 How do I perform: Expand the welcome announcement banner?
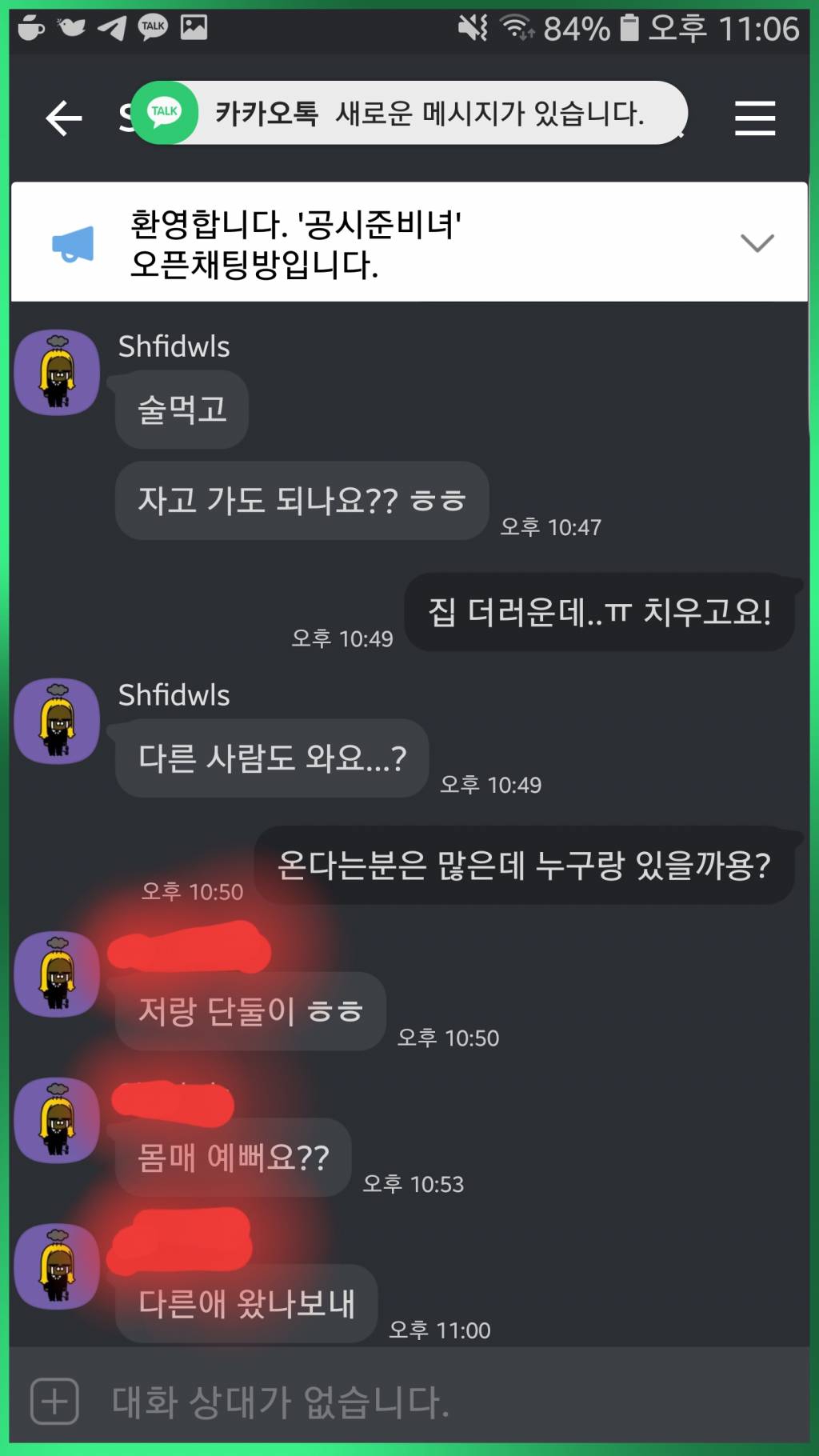coord(757,242)
